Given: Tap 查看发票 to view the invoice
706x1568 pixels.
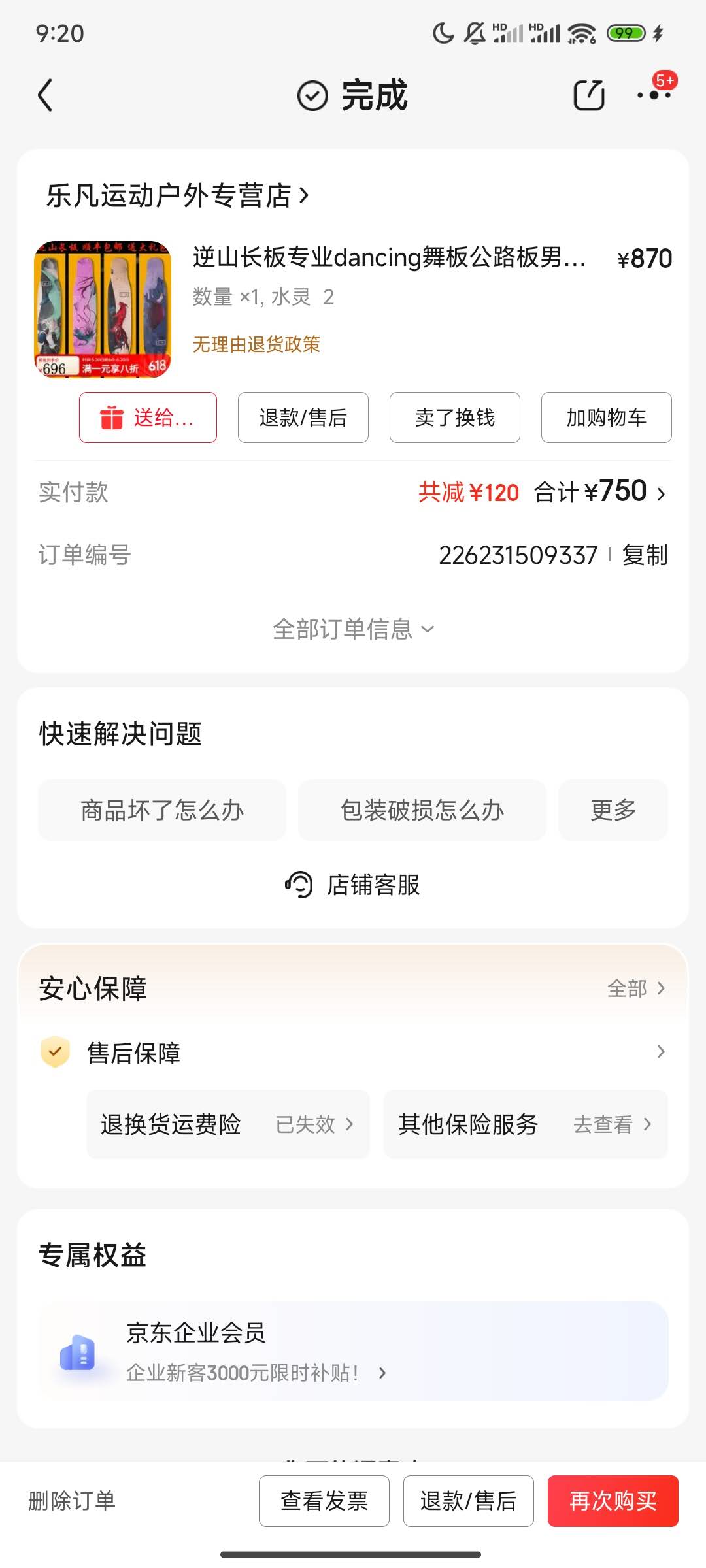Looking at the screenshot, I should point(324,1501).
